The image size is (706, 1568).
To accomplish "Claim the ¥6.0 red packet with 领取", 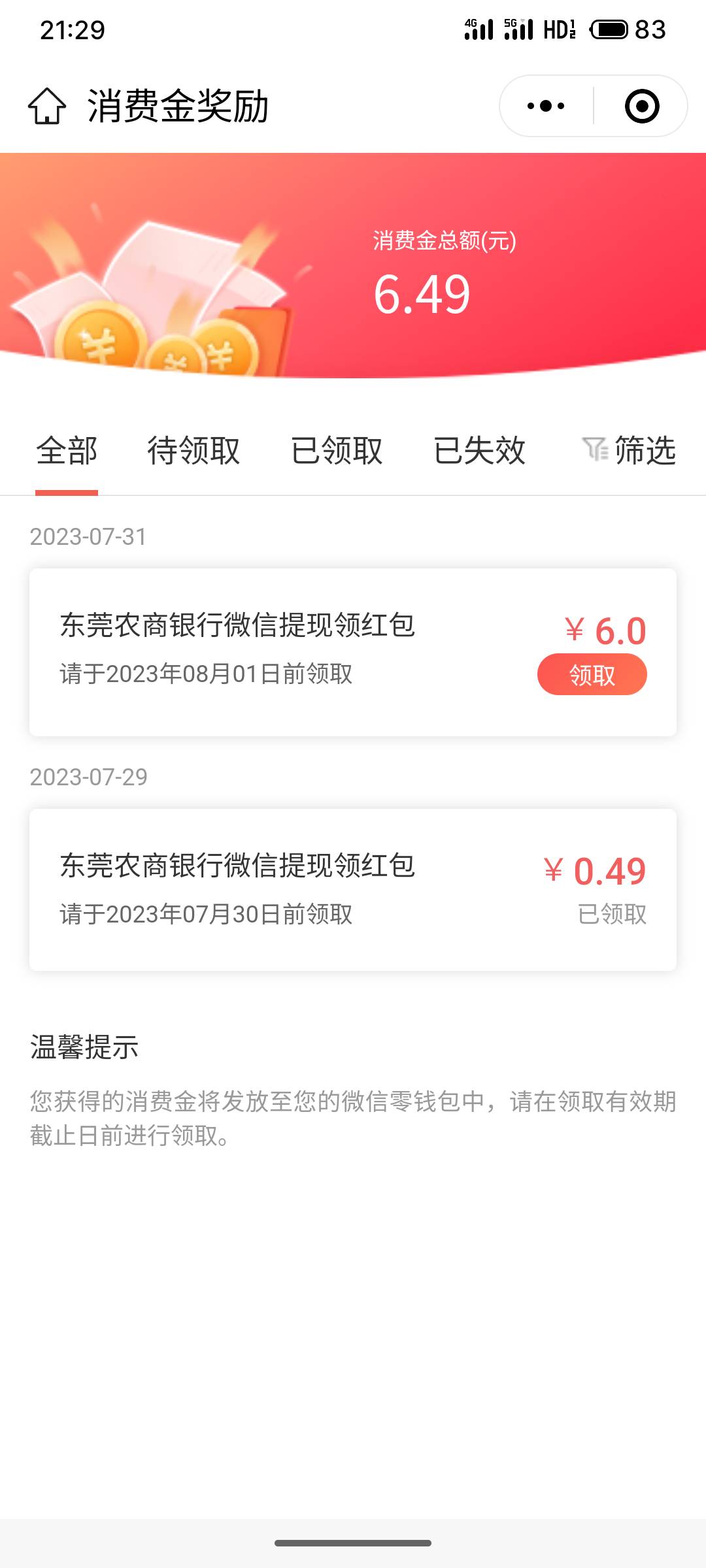I will [x=592, y=674].
